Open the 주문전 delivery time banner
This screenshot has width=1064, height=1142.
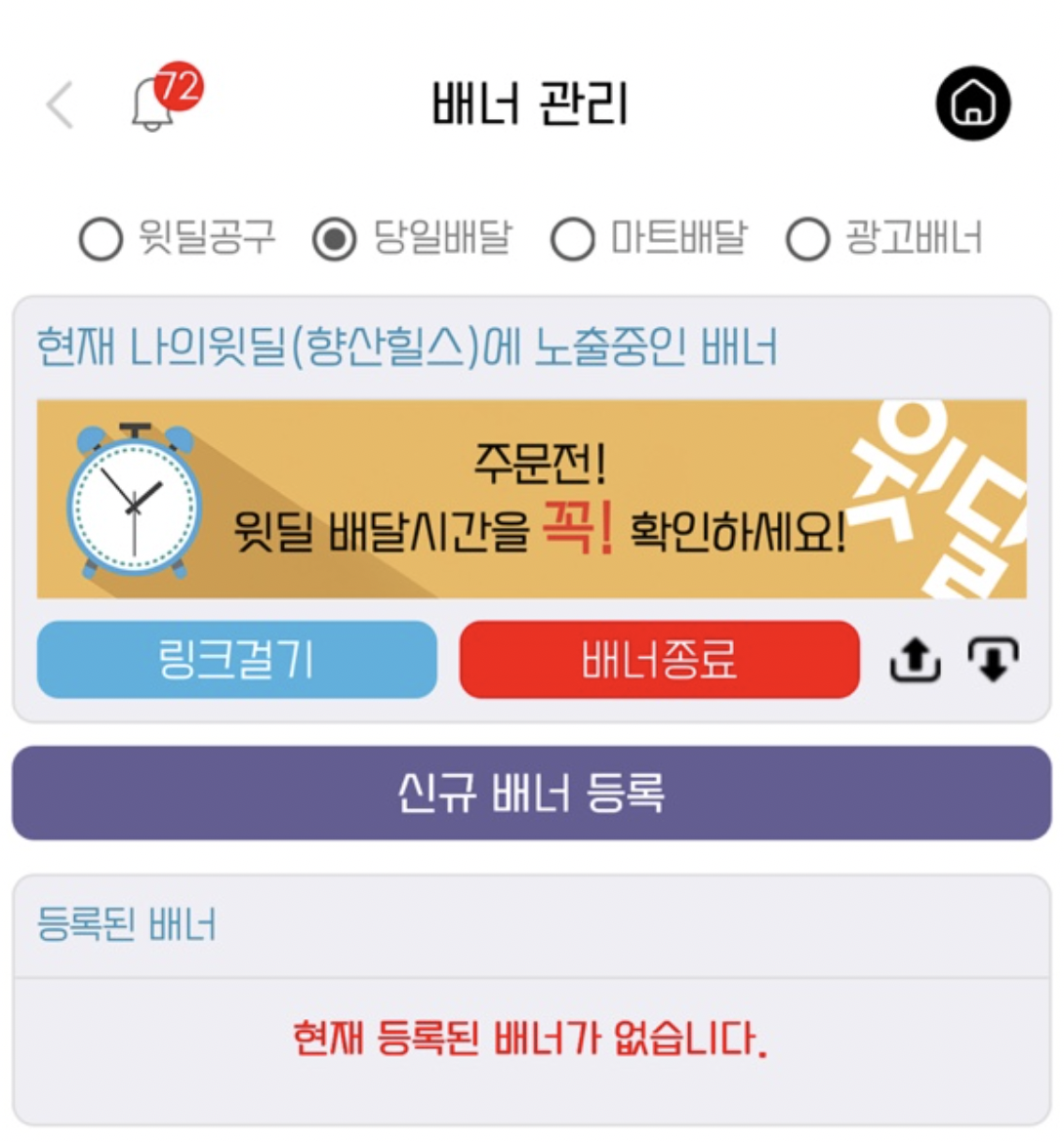[x=532, y=499]
